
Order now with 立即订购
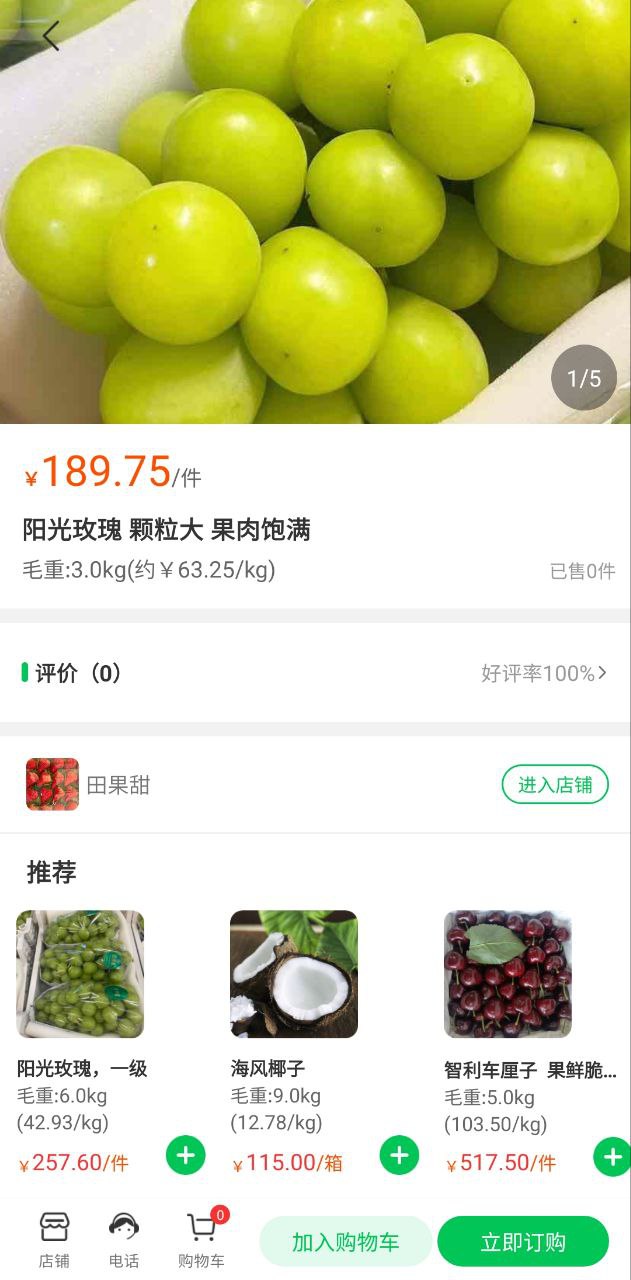pos(523,1242)
